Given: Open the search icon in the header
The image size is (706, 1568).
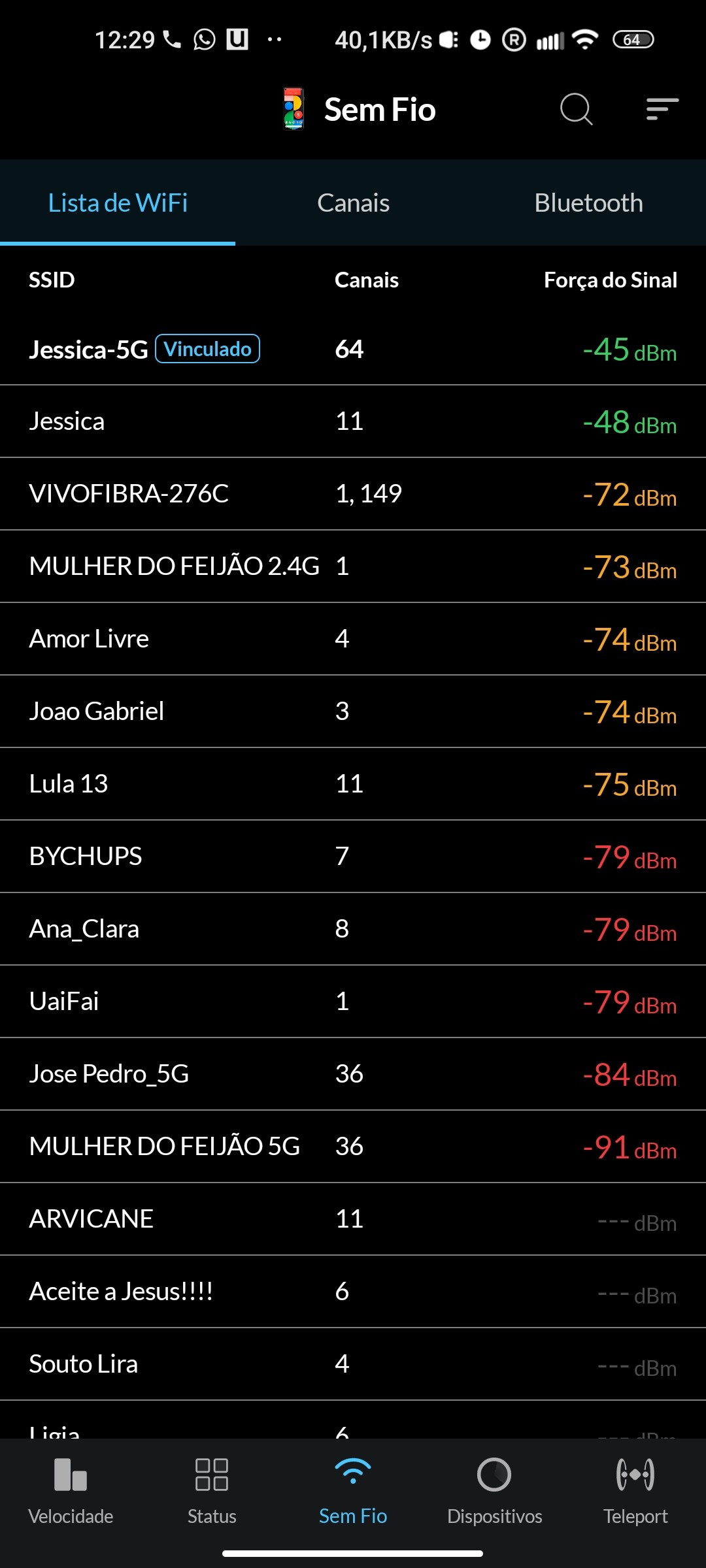Looking at the screenshot, I should 576,109.
